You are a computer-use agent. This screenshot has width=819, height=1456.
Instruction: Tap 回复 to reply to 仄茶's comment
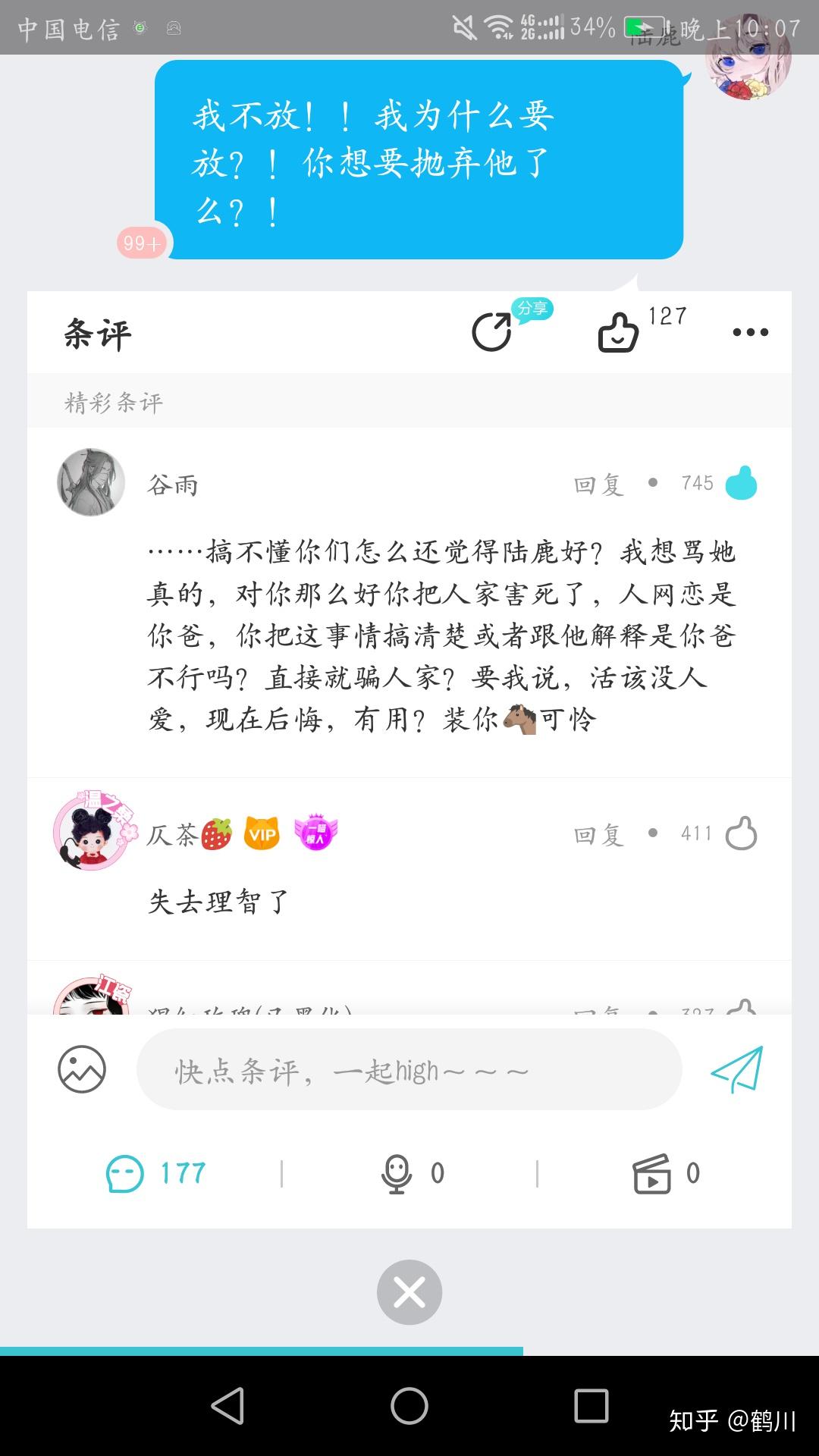pos(598,833)
